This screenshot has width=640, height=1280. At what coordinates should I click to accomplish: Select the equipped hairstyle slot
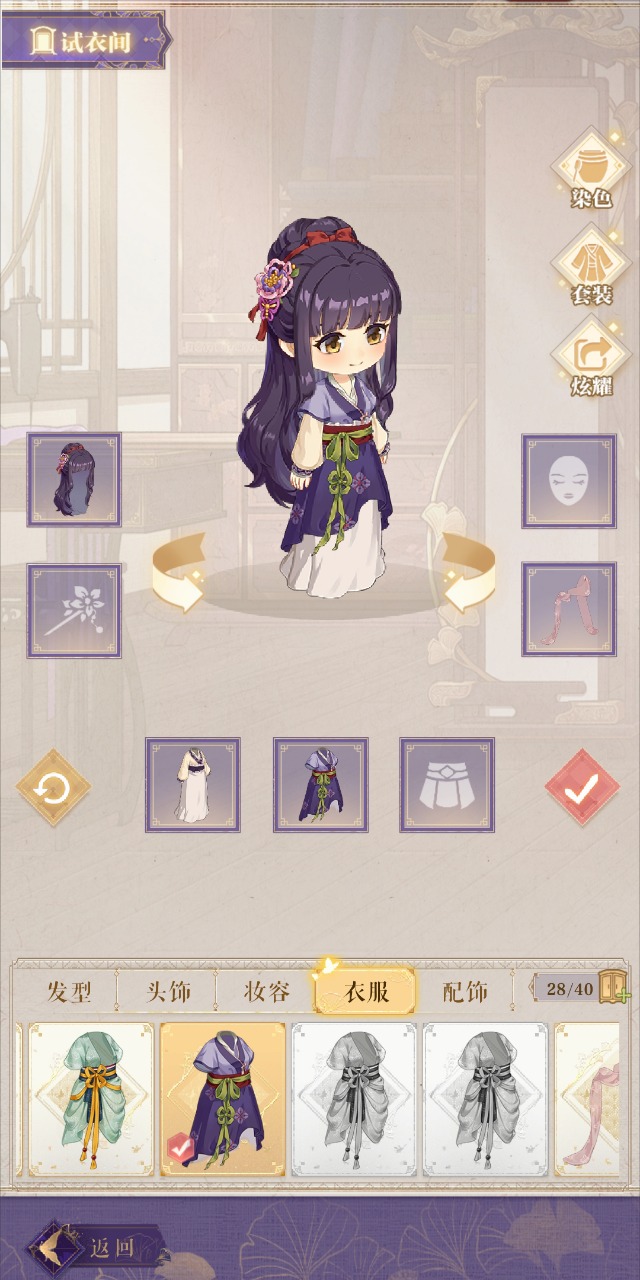click(74, 480)
